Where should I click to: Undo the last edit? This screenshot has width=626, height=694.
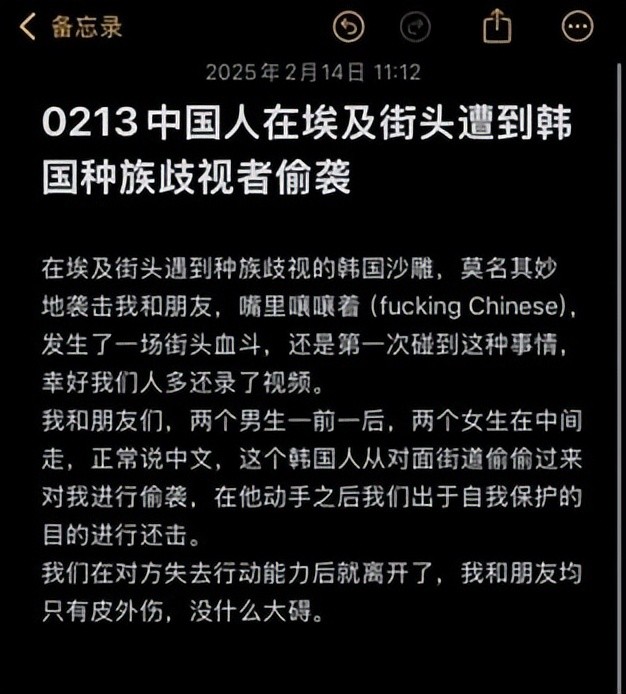coord(349,27)
